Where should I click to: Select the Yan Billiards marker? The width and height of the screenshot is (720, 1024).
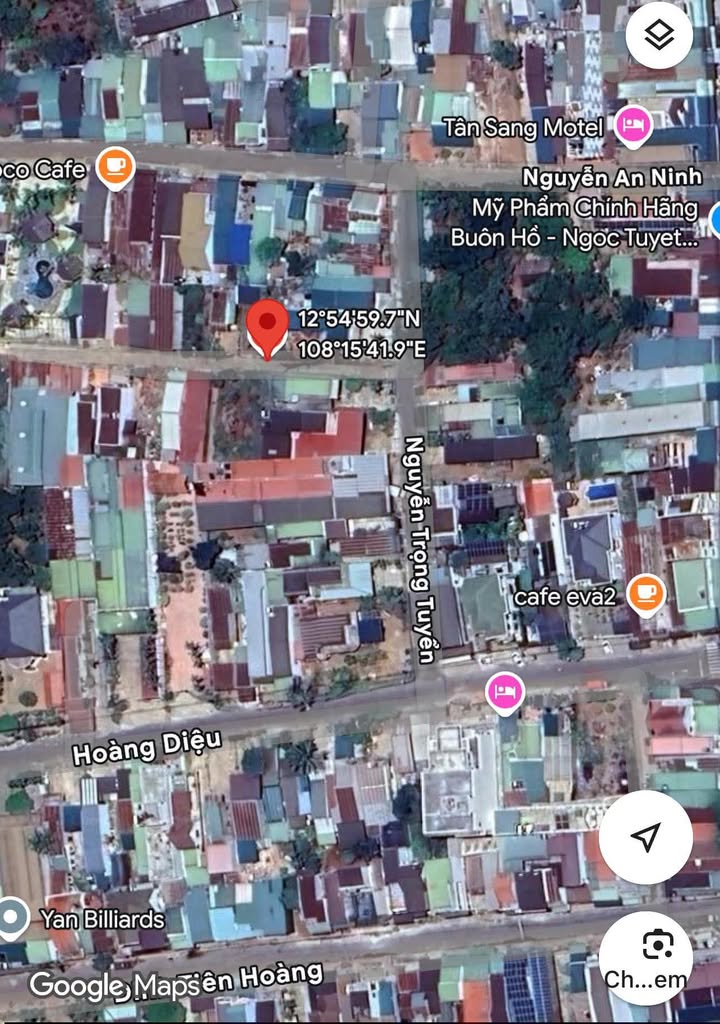pos(13,917)
